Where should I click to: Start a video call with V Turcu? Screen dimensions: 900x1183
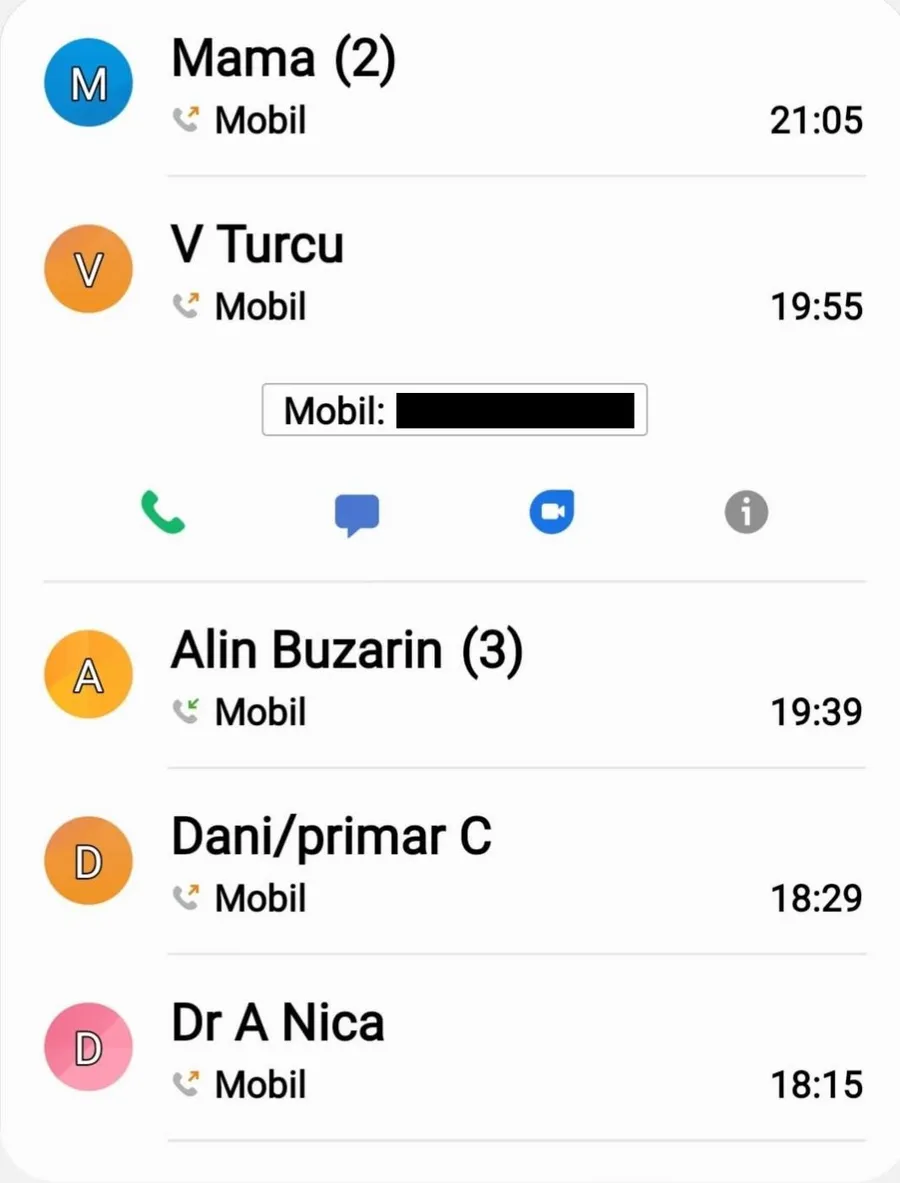[x=551, y=513]
